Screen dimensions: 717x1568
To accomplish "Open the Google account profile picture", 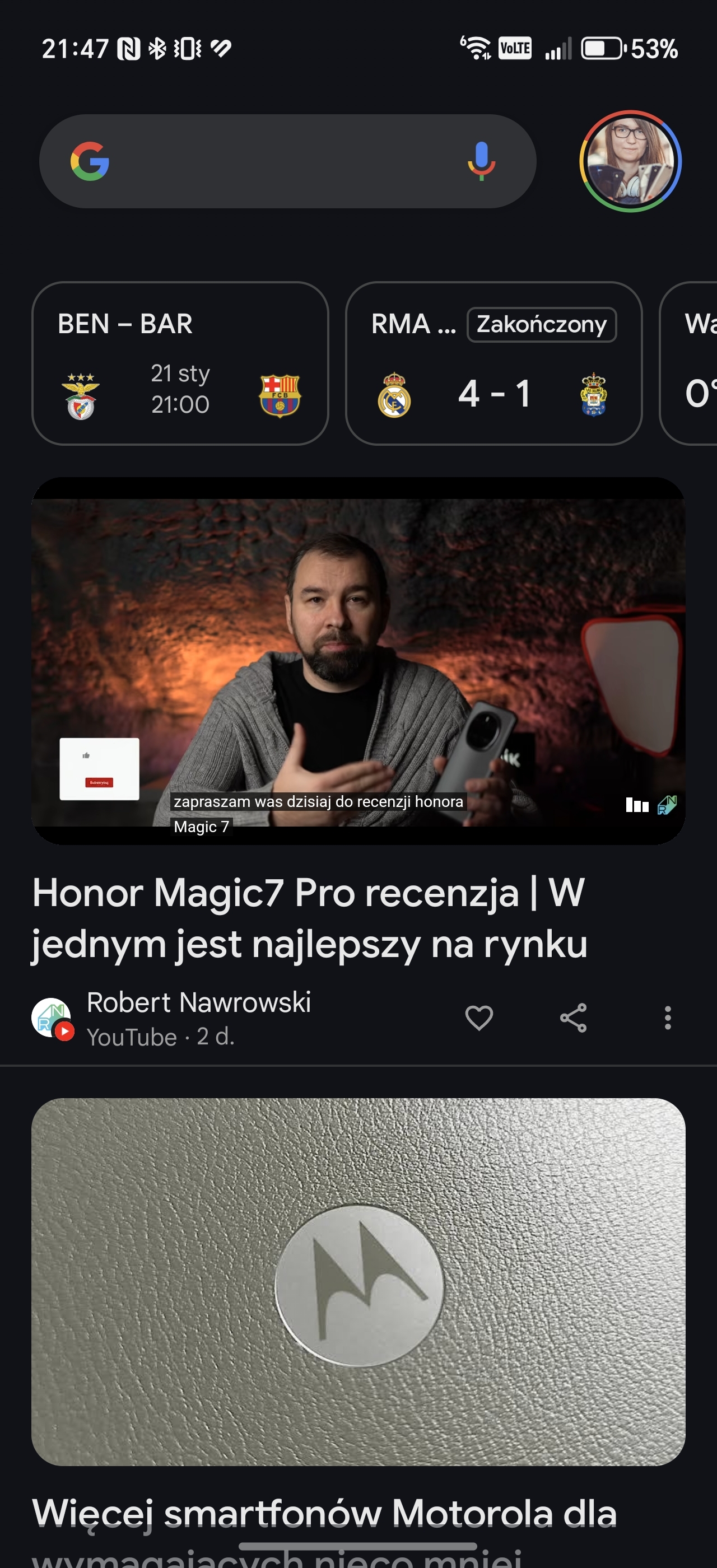I will (x=630, y=161).
